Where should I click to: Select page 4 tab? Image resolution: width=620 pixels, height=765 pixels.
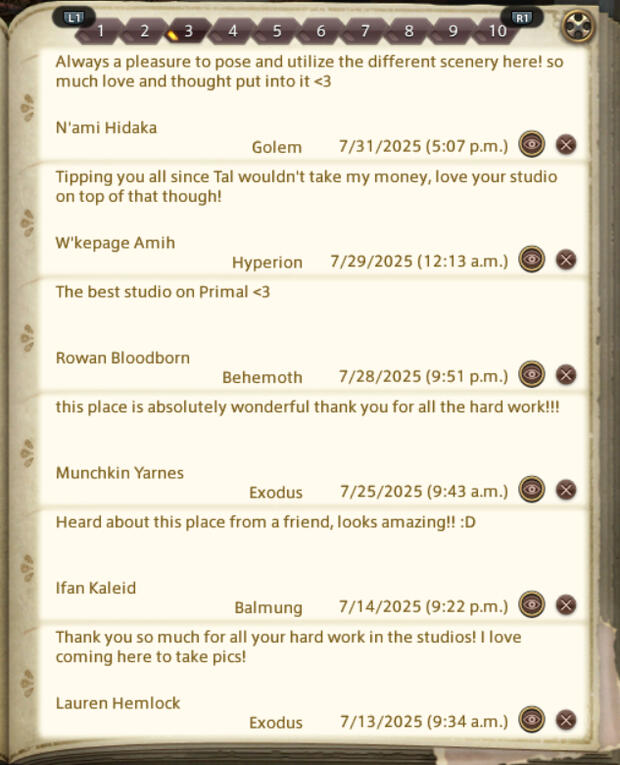click(233, 31)
